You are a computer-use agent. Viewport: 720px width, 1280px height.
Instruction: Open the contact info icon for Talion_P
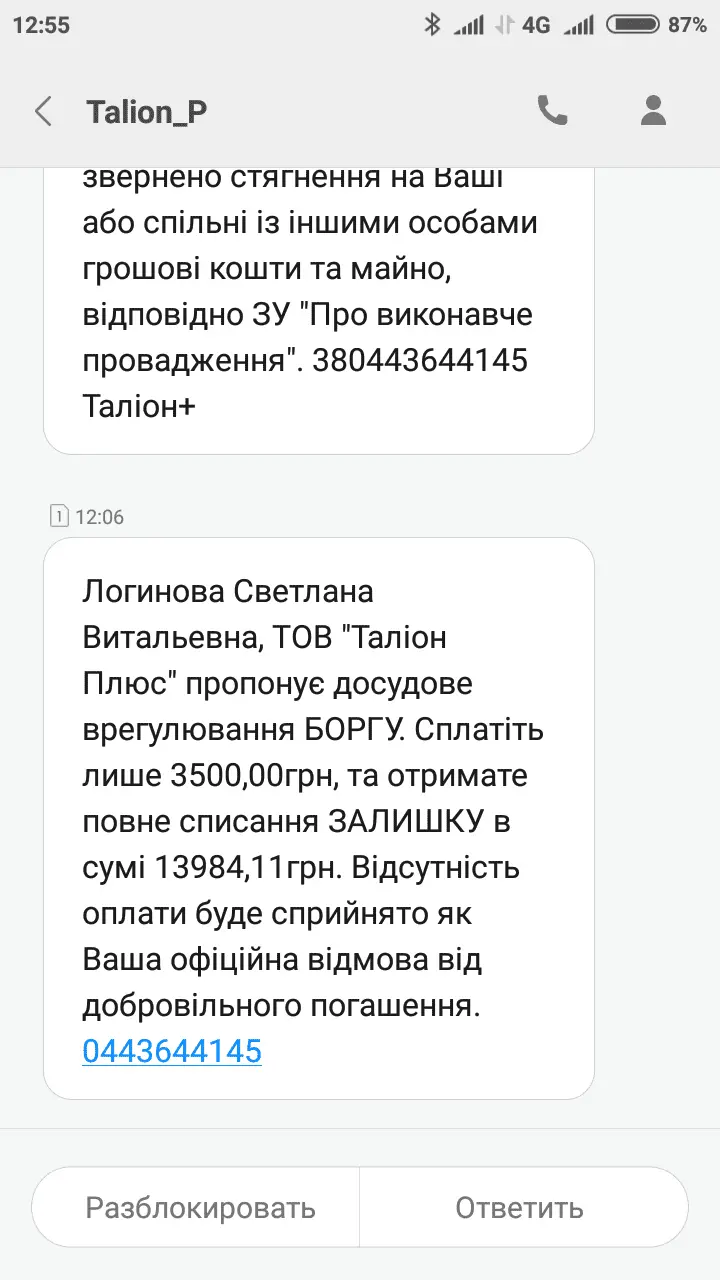[x=653, y=110]
